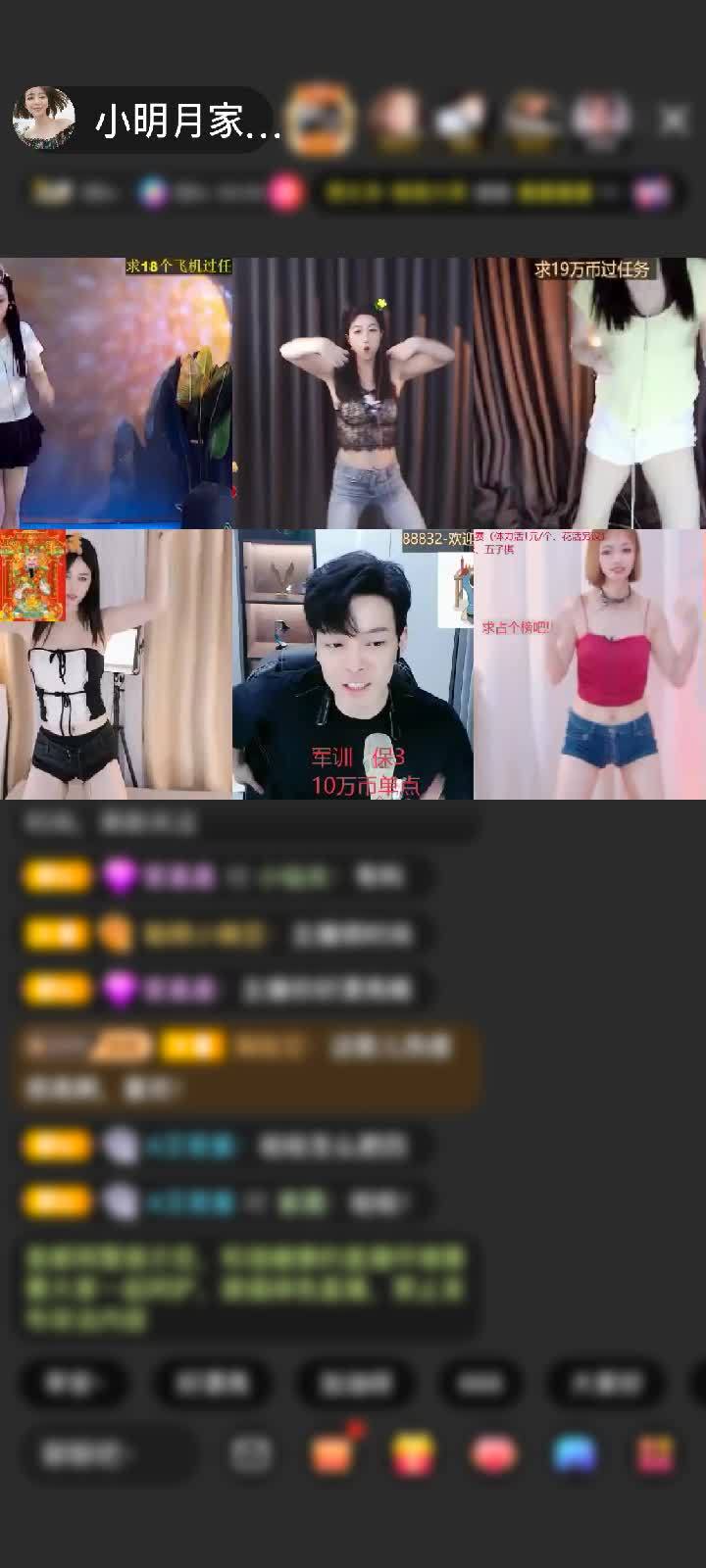Viewport: 706px width, 1568px height.
Task: Open the tile of the girl in white corset top
Action: [x=116, y=664]
